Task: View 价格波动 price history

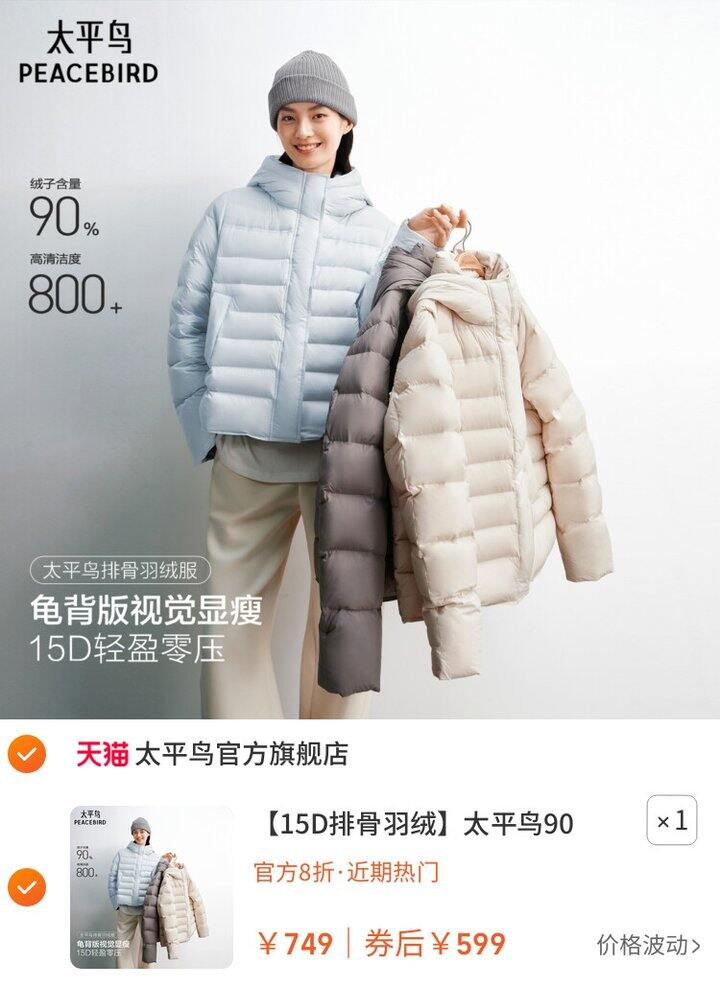Action: click(x=648, y=945)
